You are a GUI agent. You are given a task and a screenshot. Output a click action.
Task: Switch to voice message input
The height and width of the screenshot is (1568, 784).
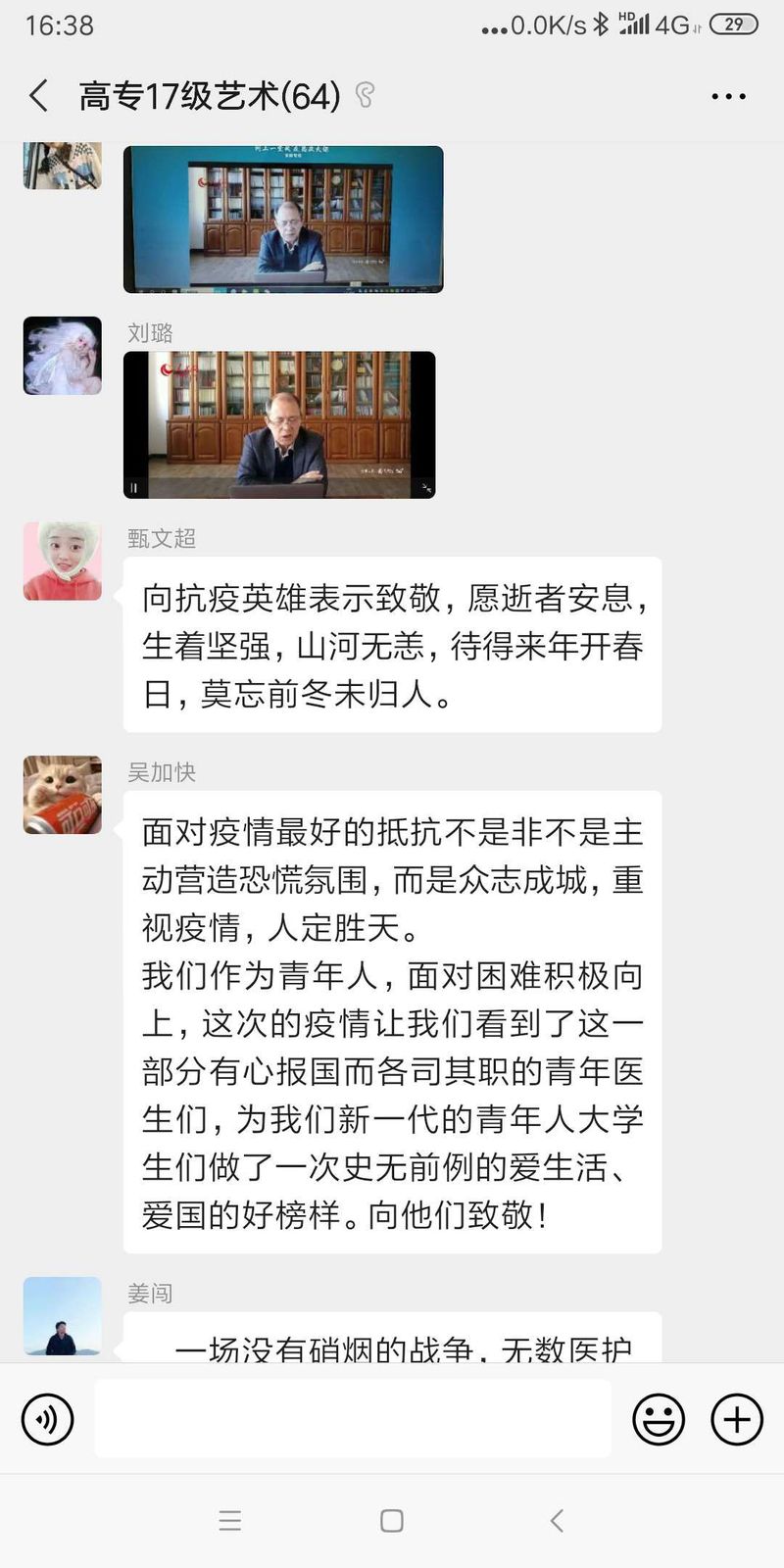pyautogui.click(x=48, y=1419)
